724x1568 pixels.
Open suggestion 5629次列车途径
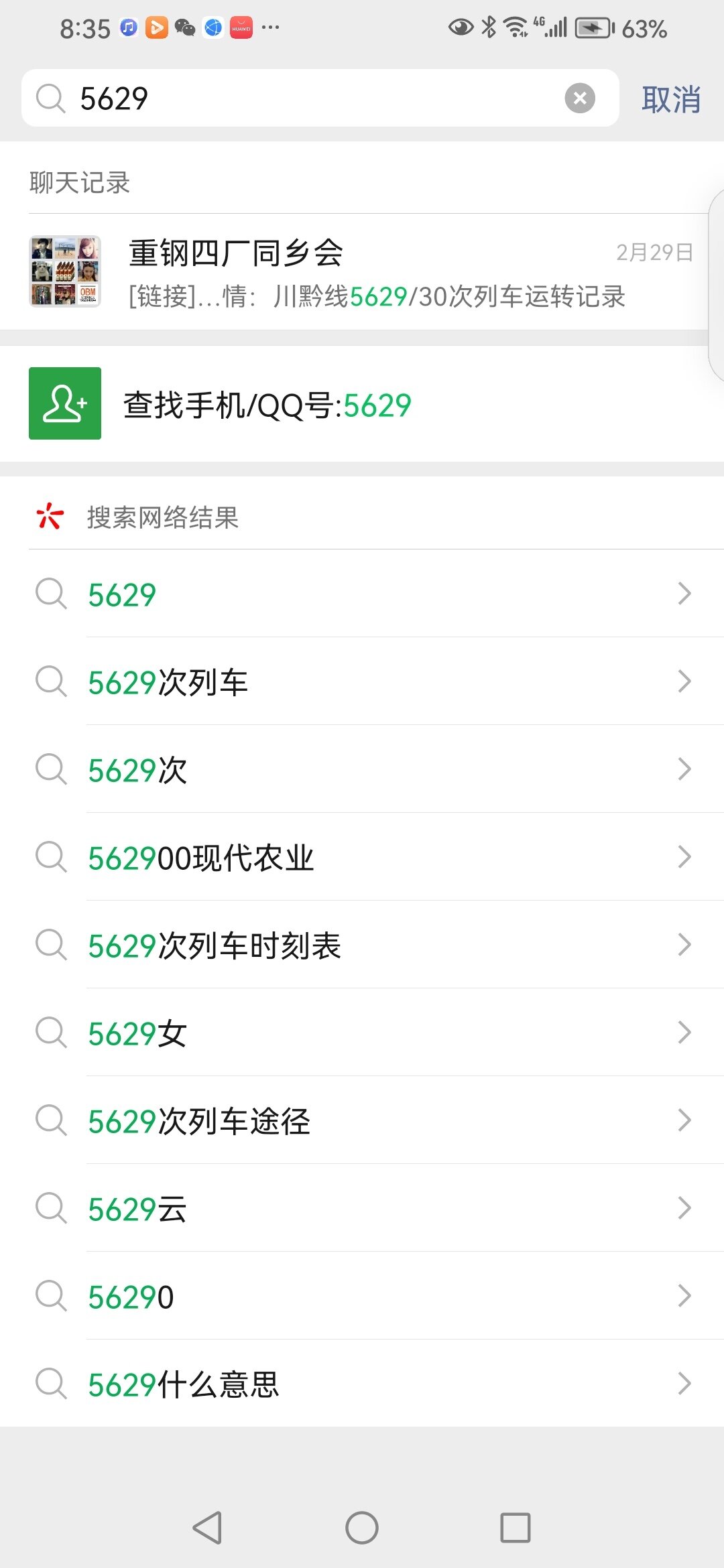click(362, 1120)
